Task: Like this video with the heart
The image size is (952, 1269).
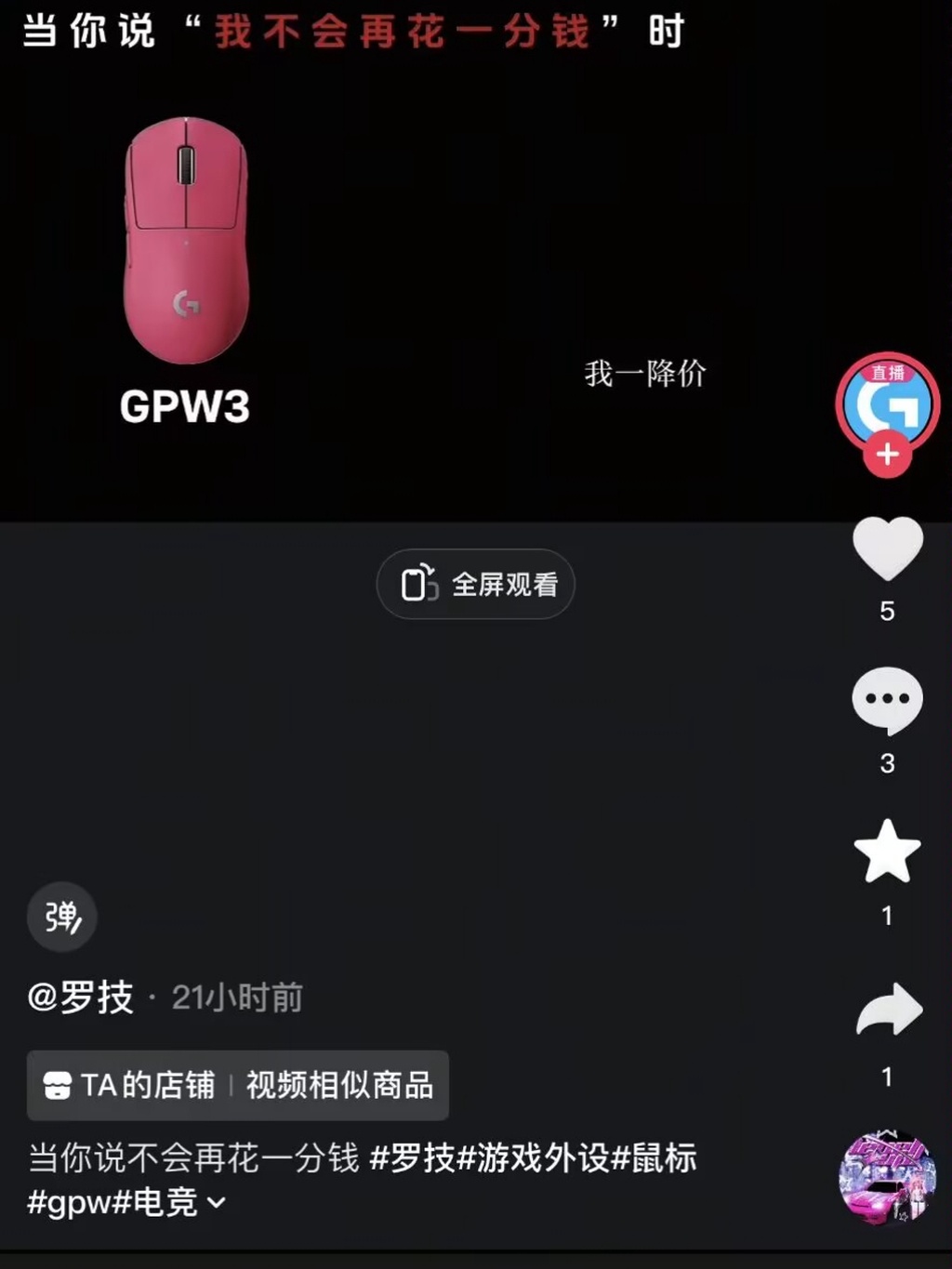Action: pos(887,548)
